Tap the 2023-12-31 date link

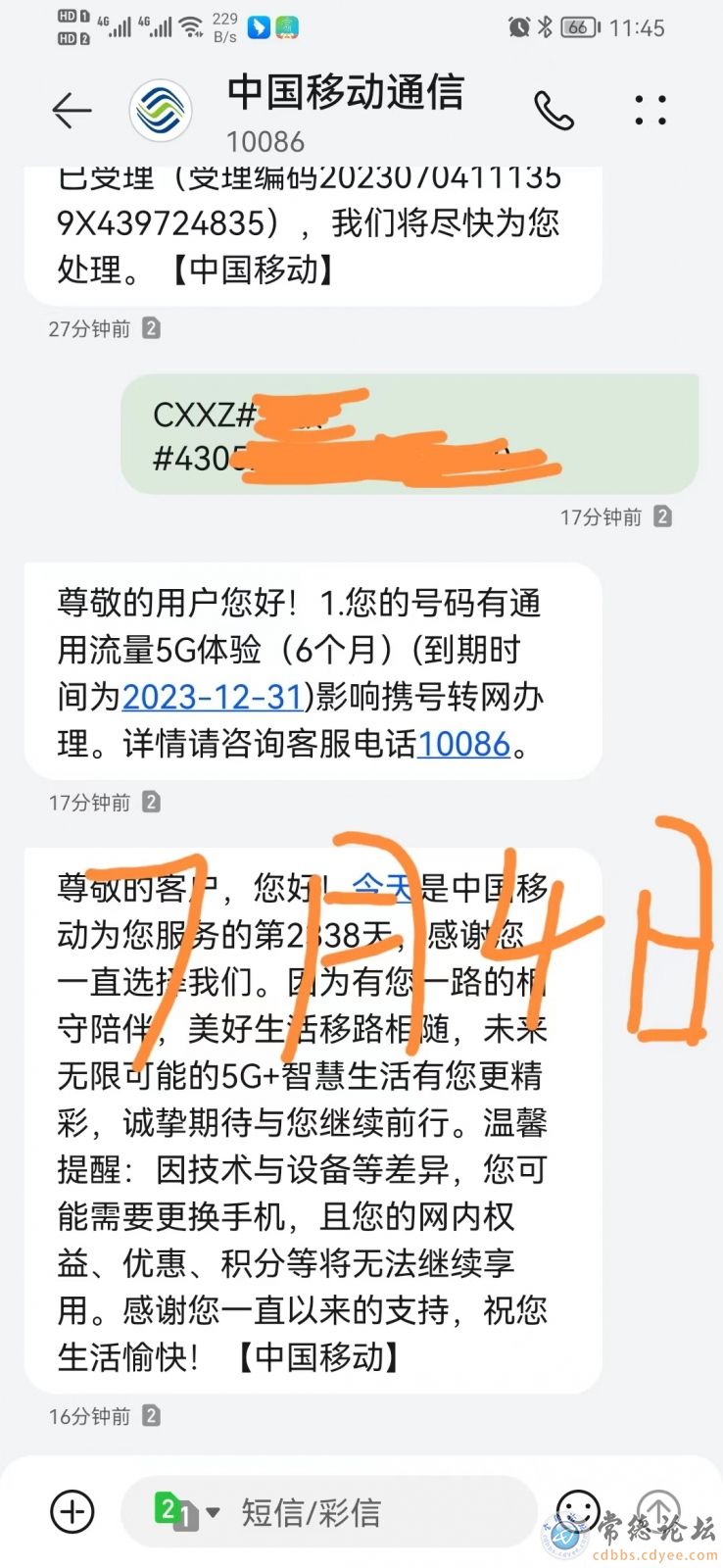(x=213, y=697)
